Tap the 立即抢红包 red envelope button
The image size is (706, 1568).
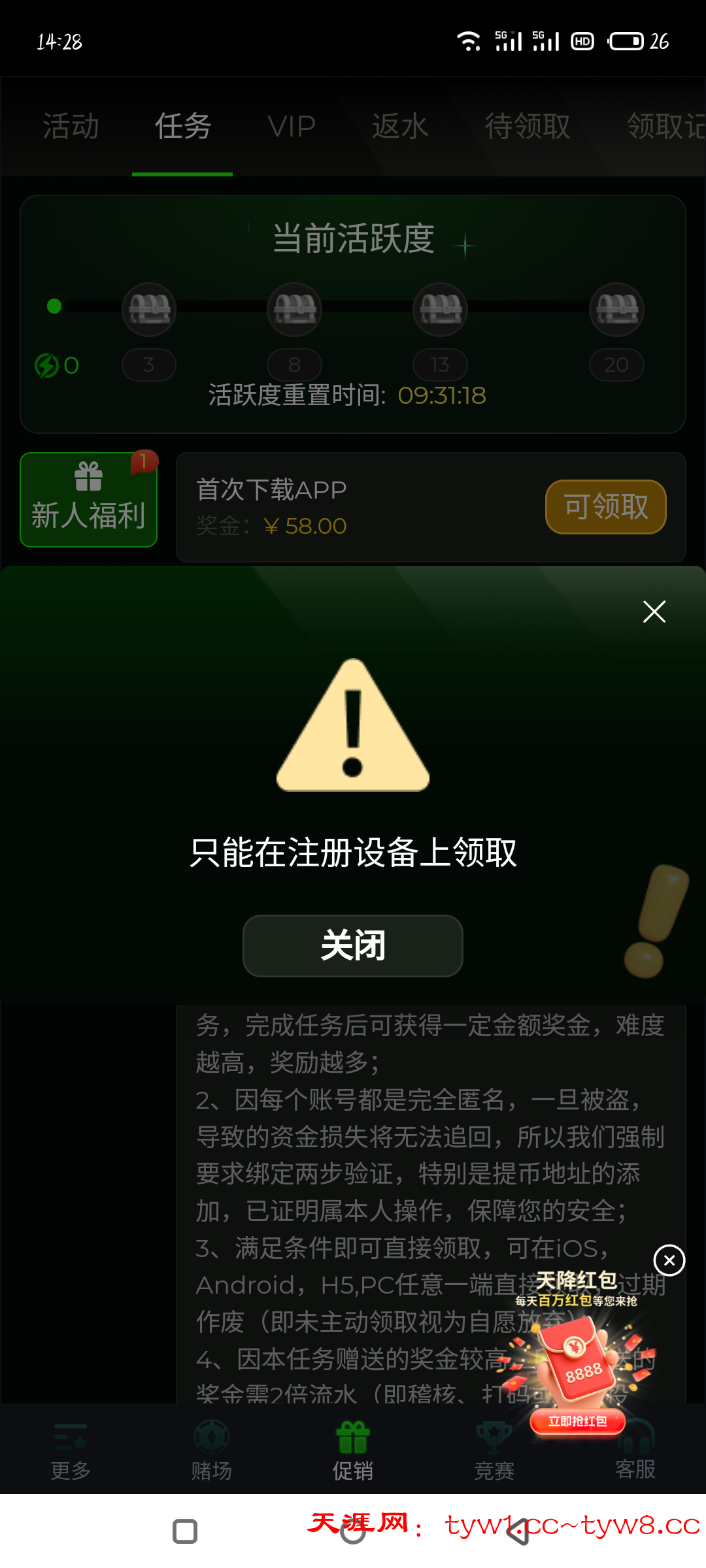(578, 1421)
